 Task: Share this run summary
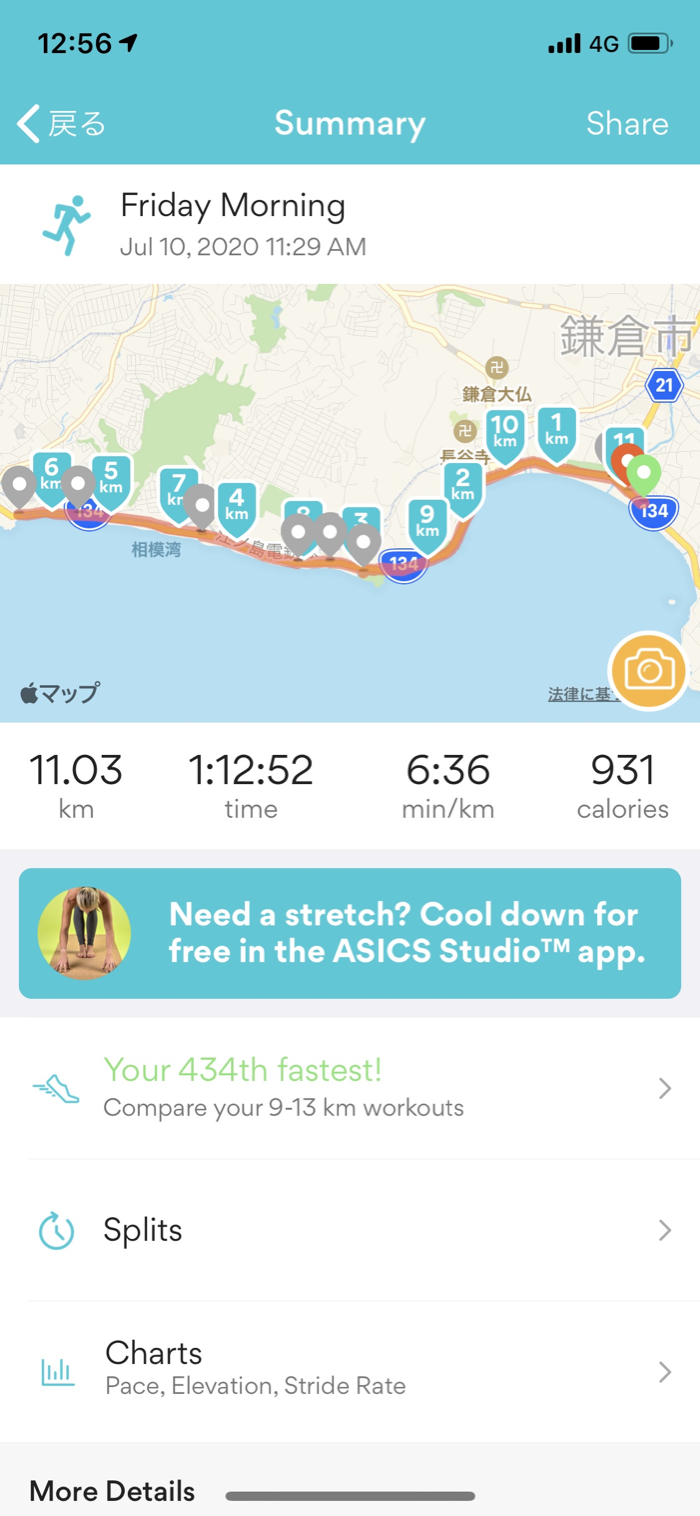click(x=627, y=124)
